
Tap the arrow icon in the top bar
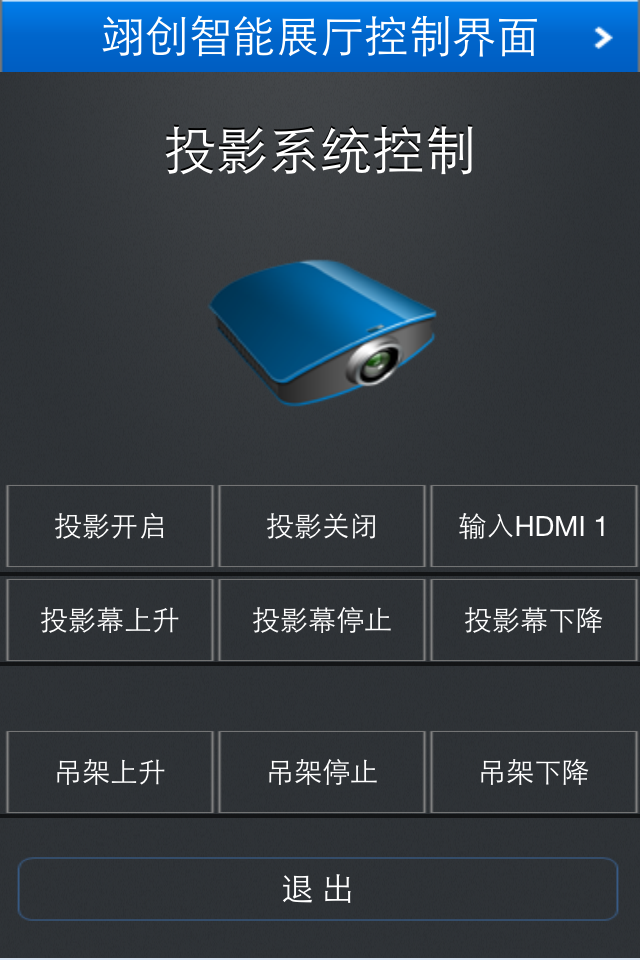tap(602, 38)
